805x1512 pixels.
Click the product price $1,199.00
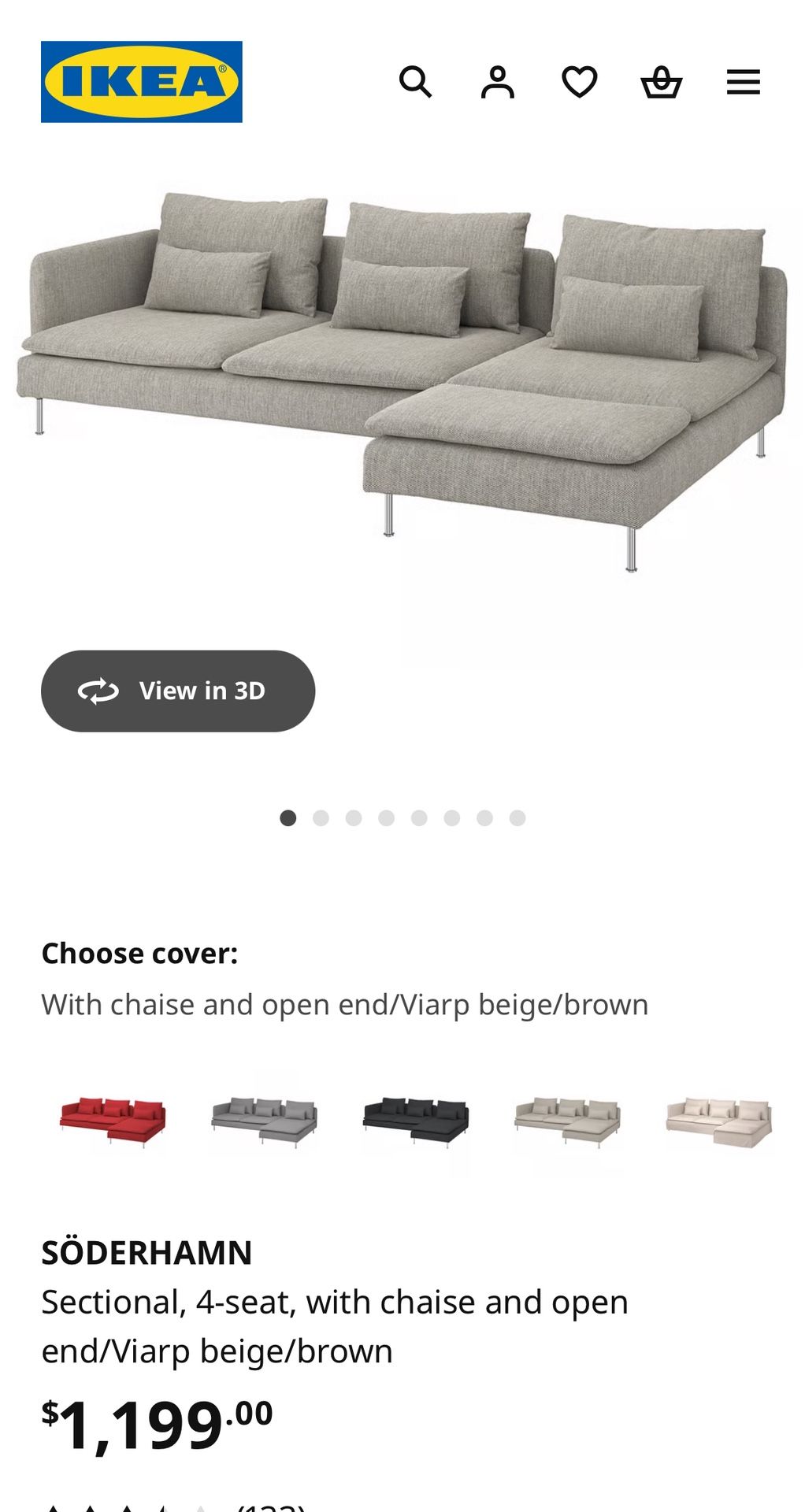tap(150, 1417)
